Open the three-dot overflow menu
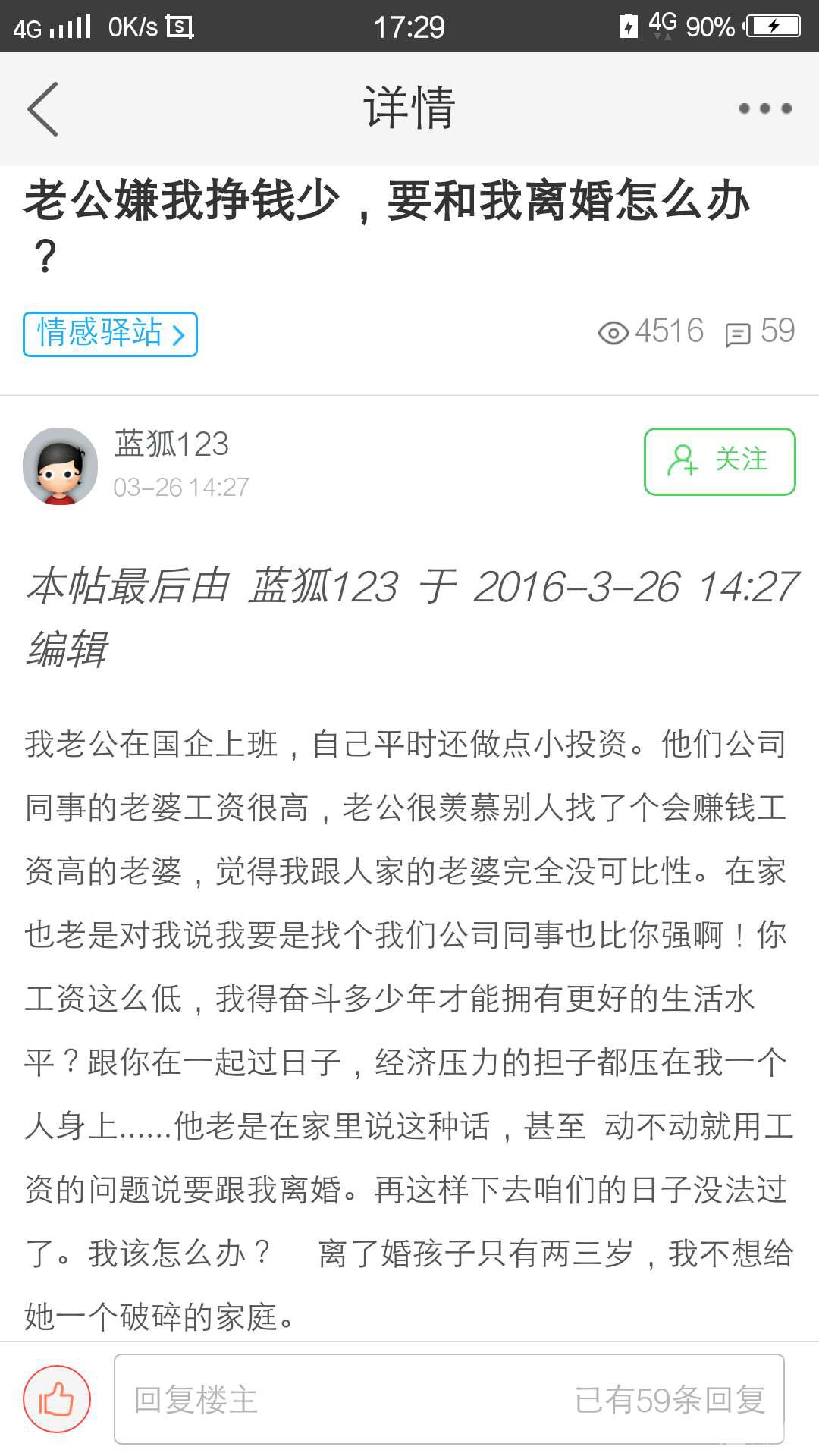This screenshot has height=1456, width=819. click(x=764, y=108)
